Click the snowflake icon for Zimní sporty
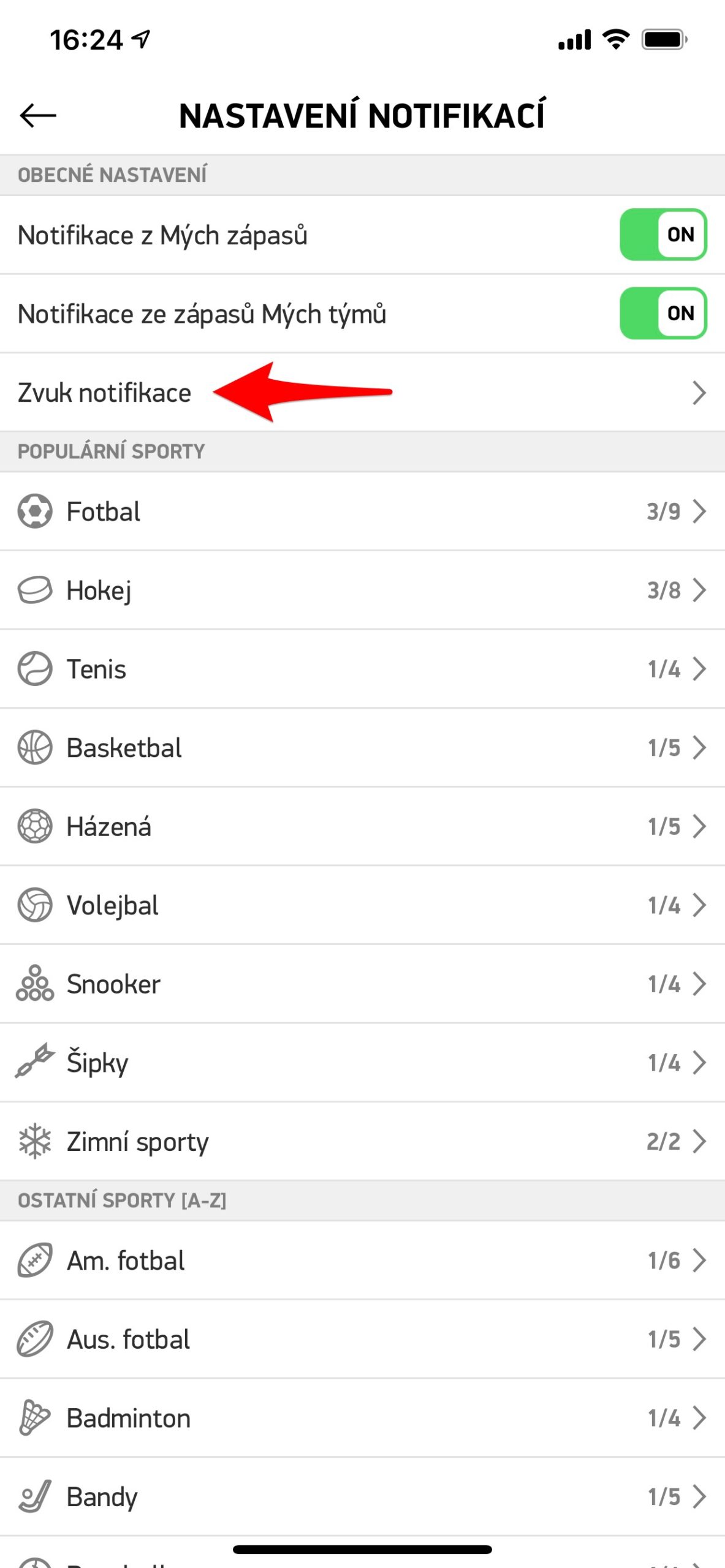The width and height of the screenshot is (725, 1568). coord(35,1141)
